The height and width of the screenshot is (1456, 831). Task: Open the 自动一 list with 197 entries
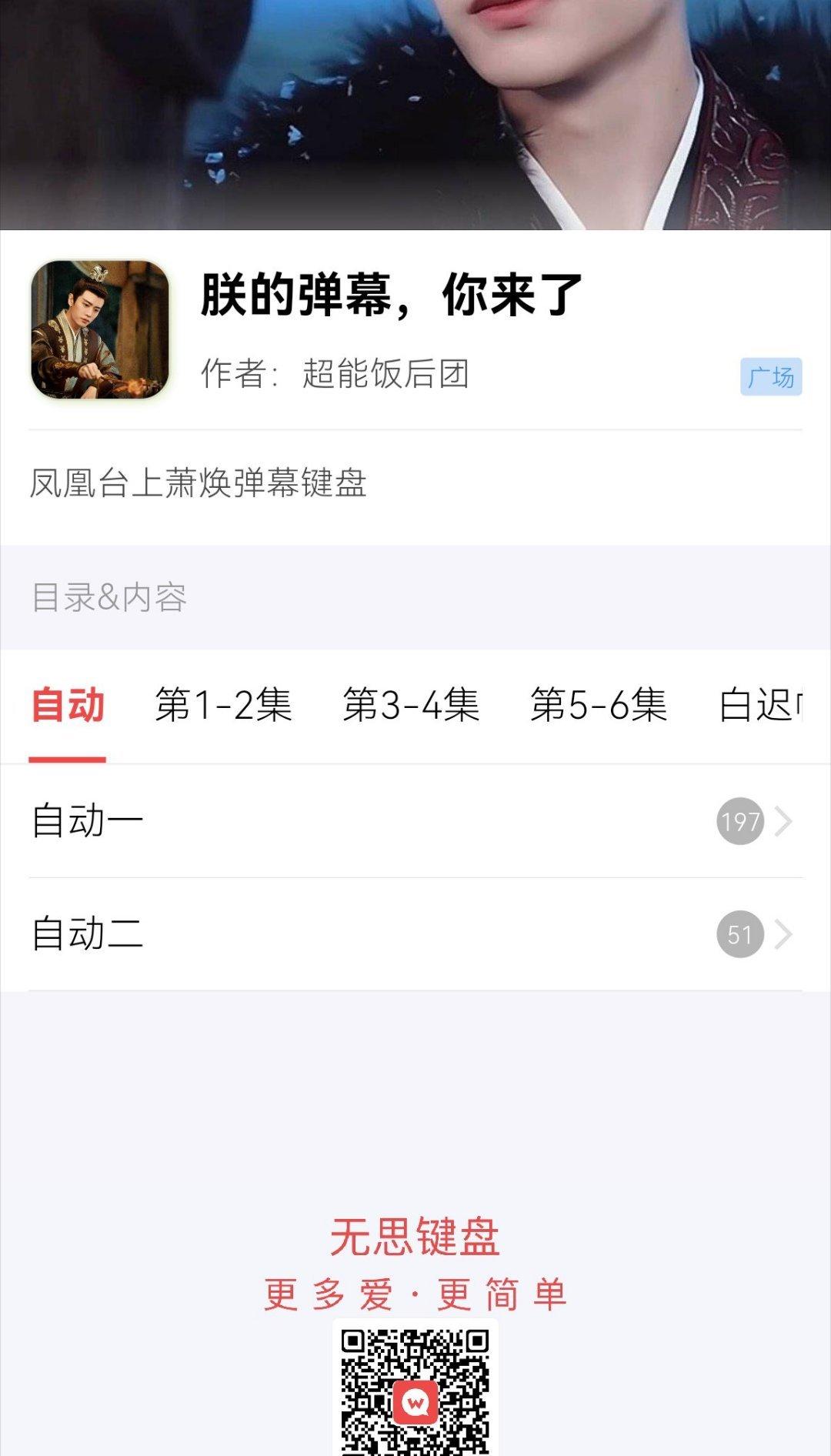(415, 821)
